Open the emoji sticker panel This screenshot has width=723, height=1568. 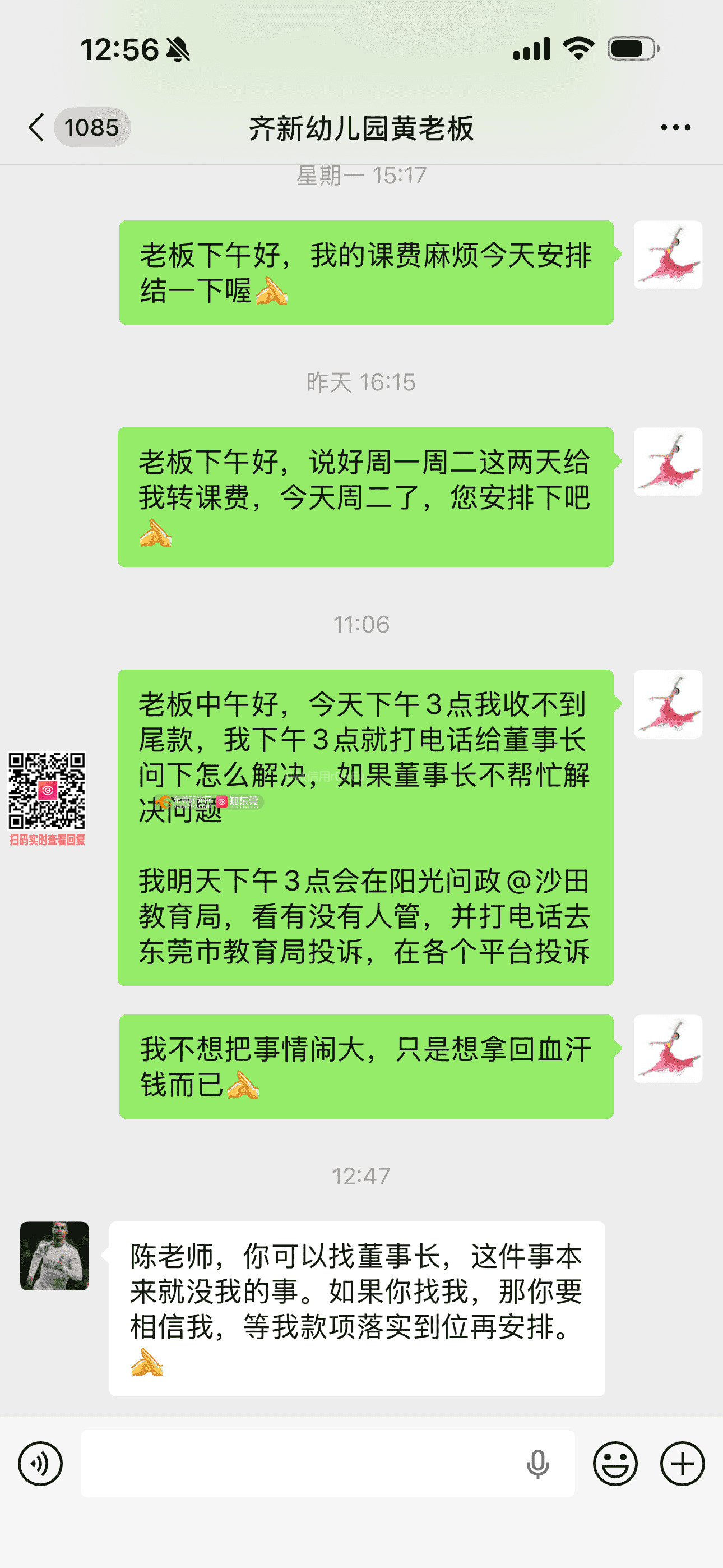point(615,1463)
